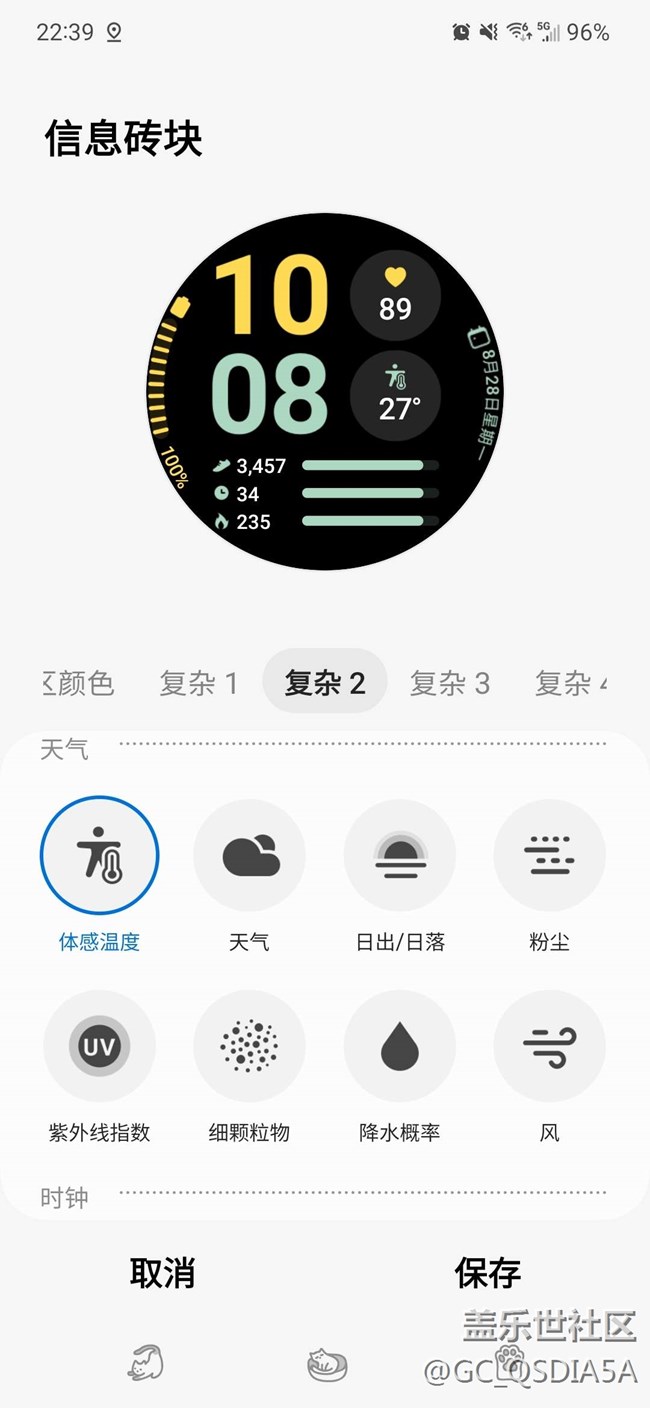Pick the 日出/日落 complication
Image resolution: width=650 pixels, height=1408 pixels.
[400, 856]
